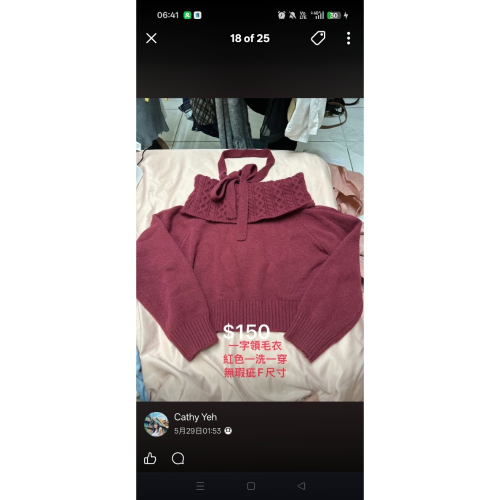The image size is (500, 500).
Task: Go back with system back button
Action: [x=301, y=486]
